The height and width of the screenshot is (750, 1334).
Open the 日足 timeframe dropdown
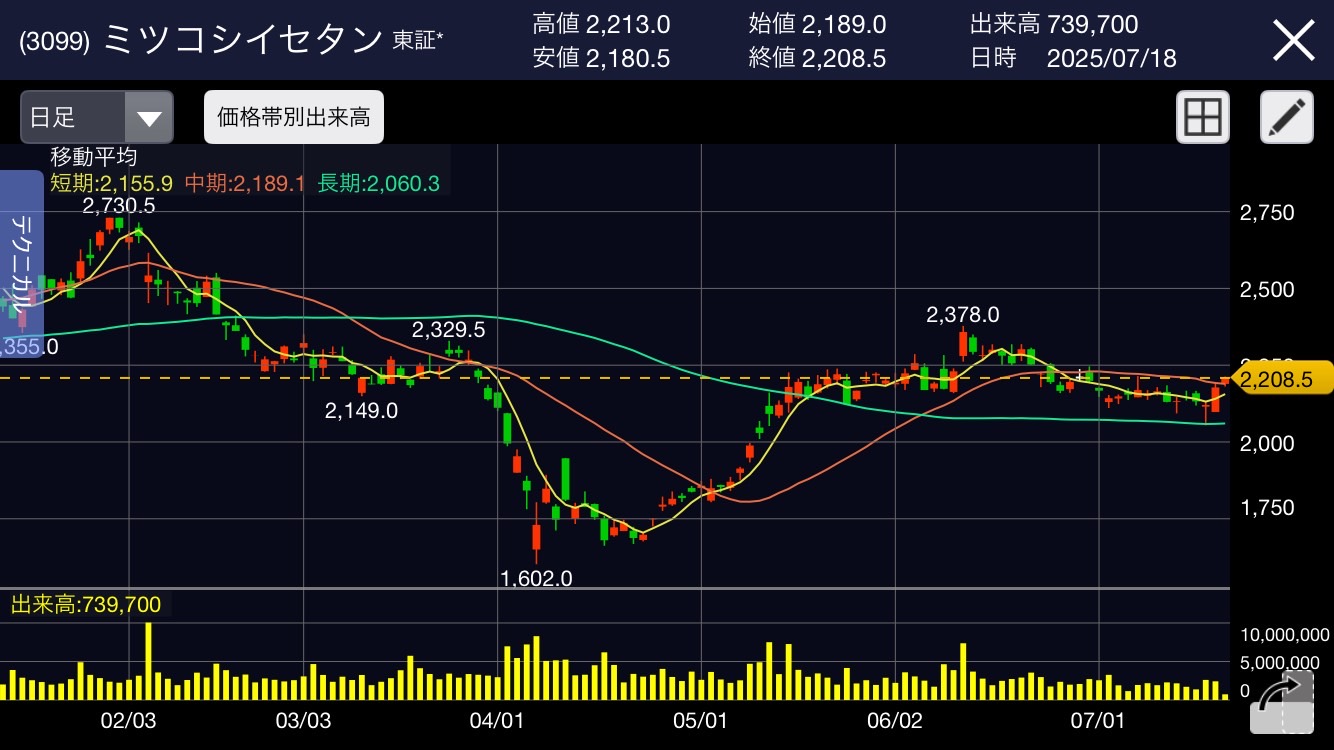(x=97, y=118)
